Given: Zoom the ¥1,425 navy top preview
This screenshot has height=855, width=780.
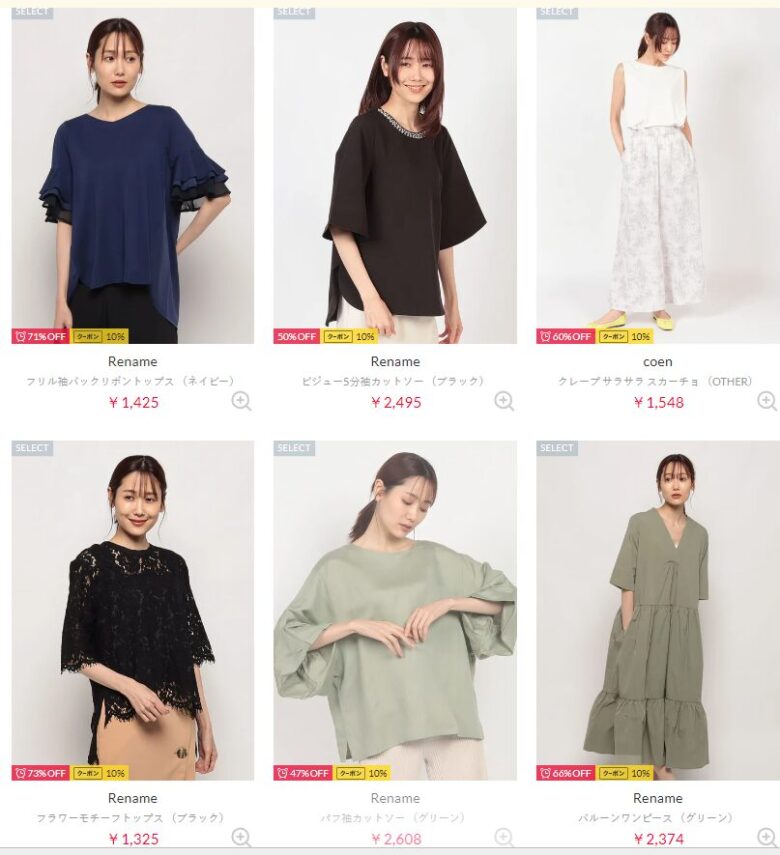Looking at the screenshot, I should click(241, 401).
